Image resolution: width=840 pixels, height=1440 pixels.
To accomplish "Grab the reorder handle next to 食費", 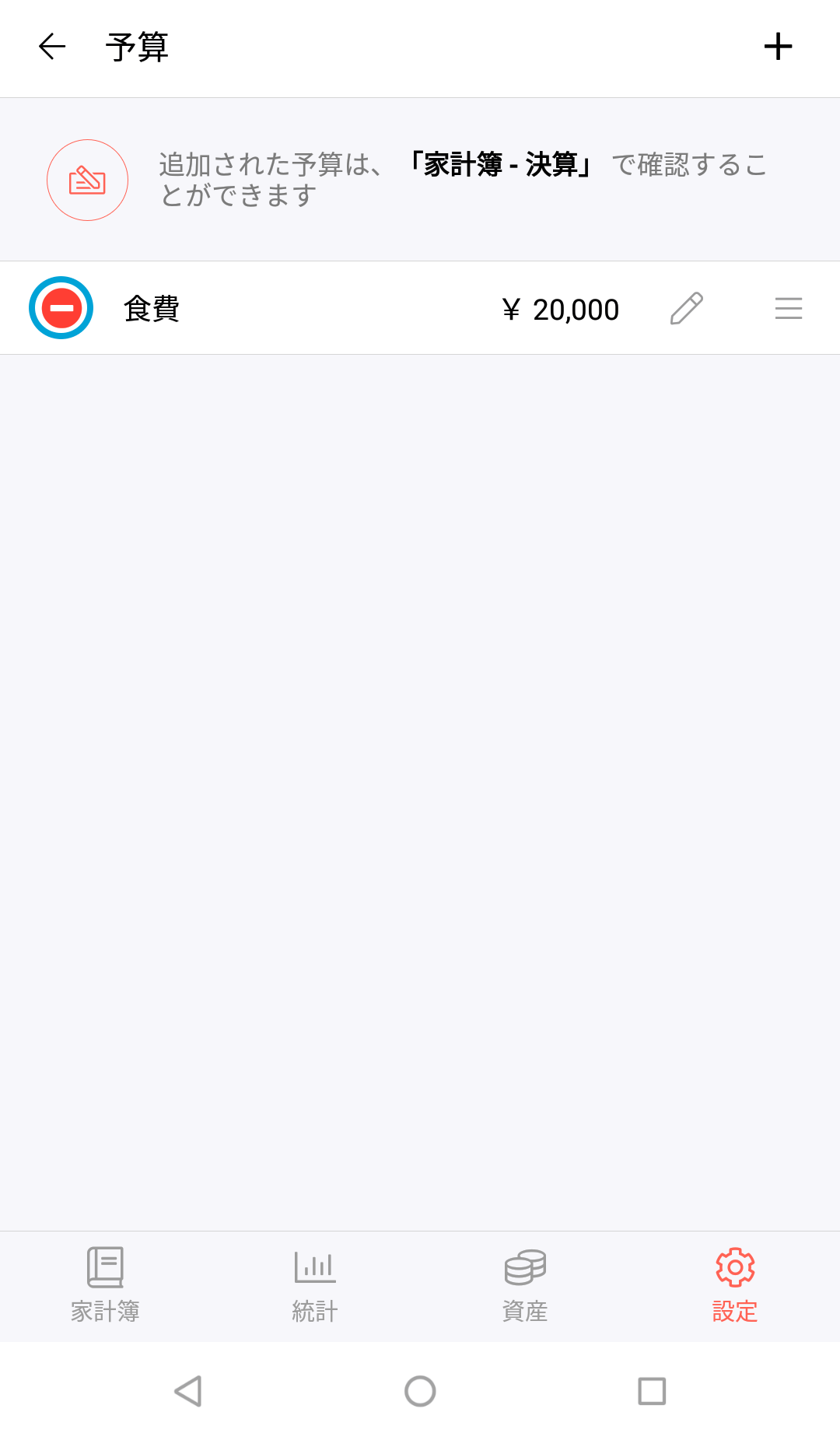I will [789, 307].
